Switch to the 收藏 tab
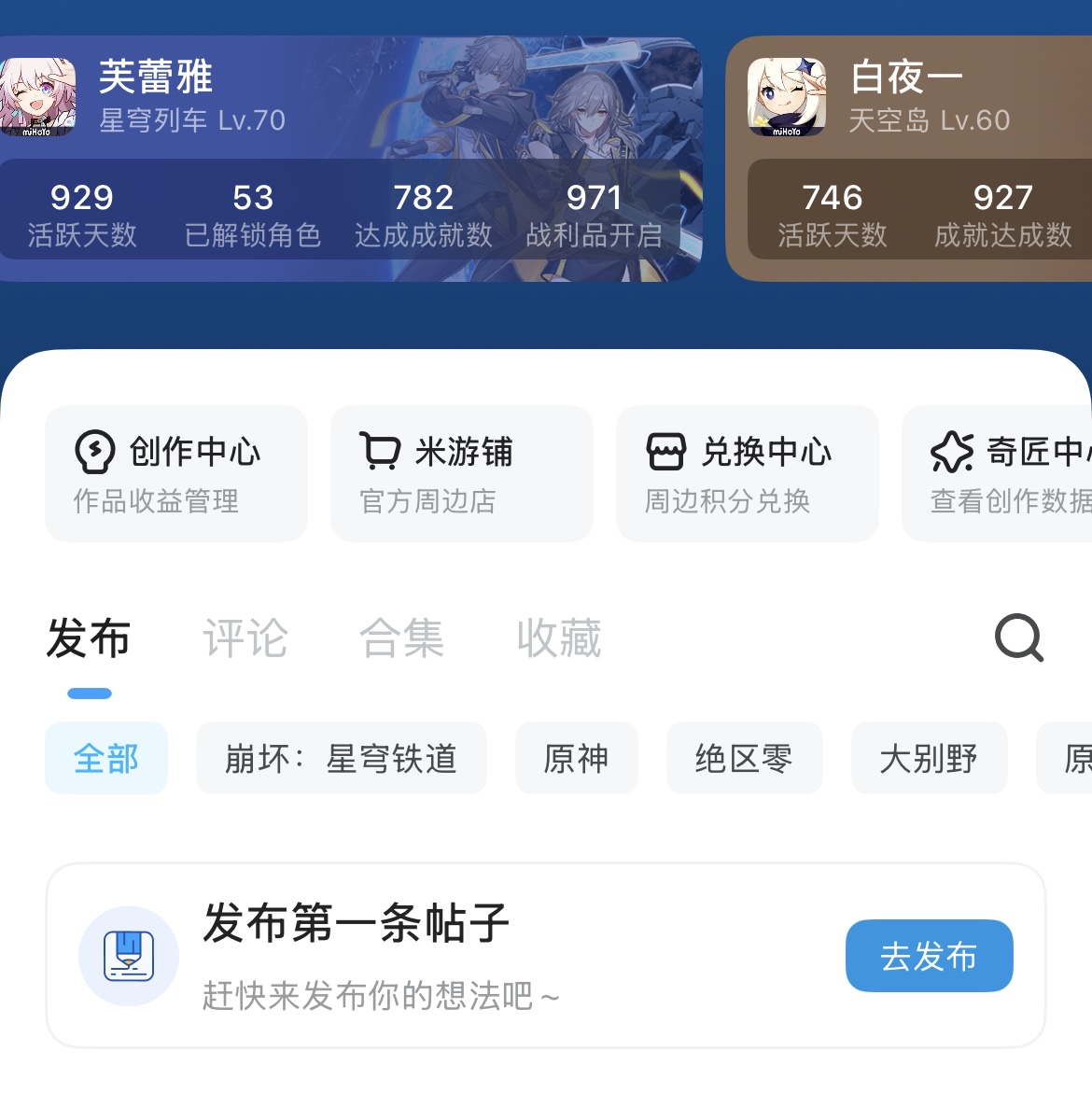 point(559,638)
